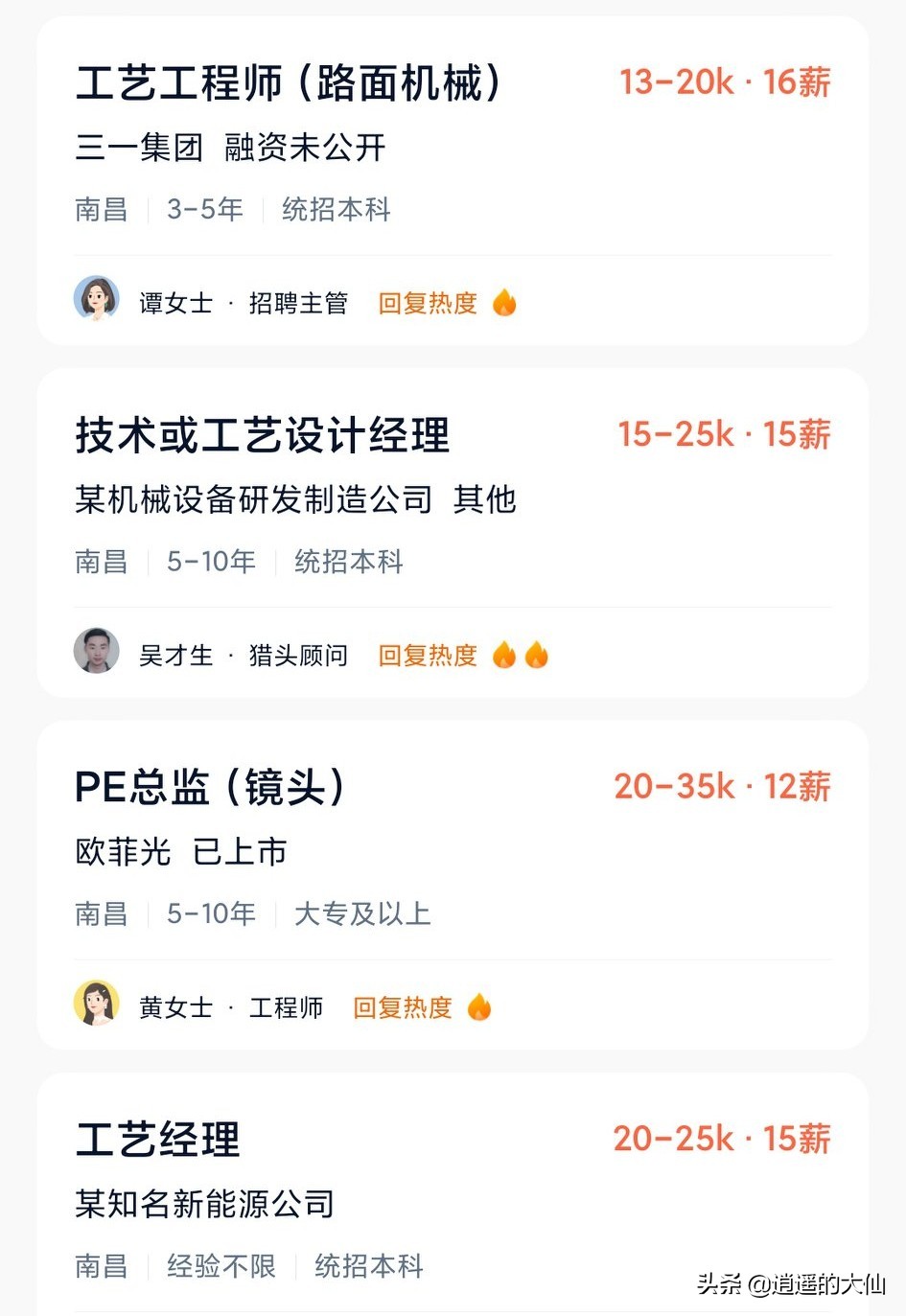Click the double fire icons beside 吴才生
The height and width of the screenshot is (1316, 906).
click(521, 655)
